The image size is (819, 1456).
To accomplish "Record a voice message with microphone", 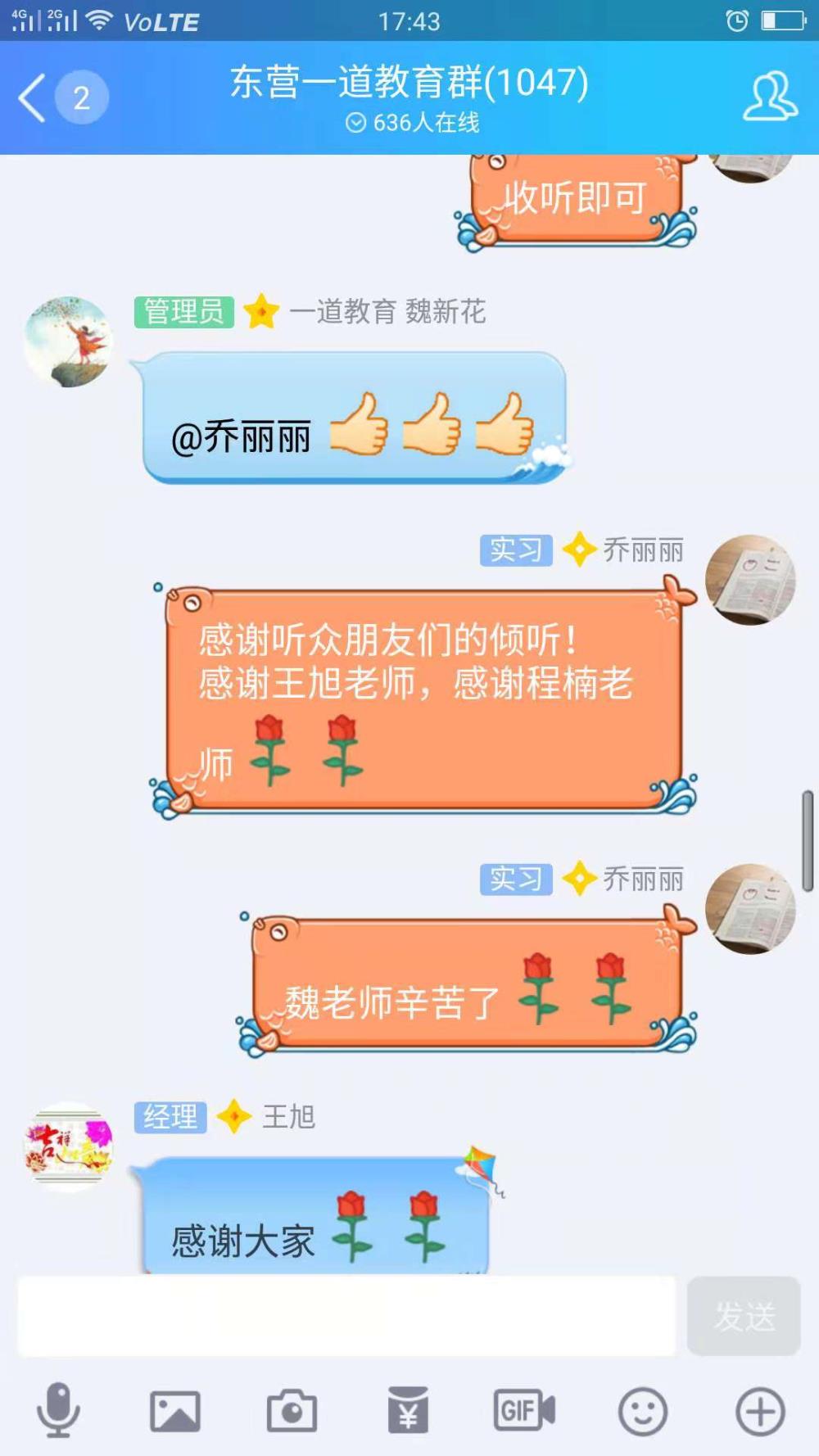I will pos(58,1410).
